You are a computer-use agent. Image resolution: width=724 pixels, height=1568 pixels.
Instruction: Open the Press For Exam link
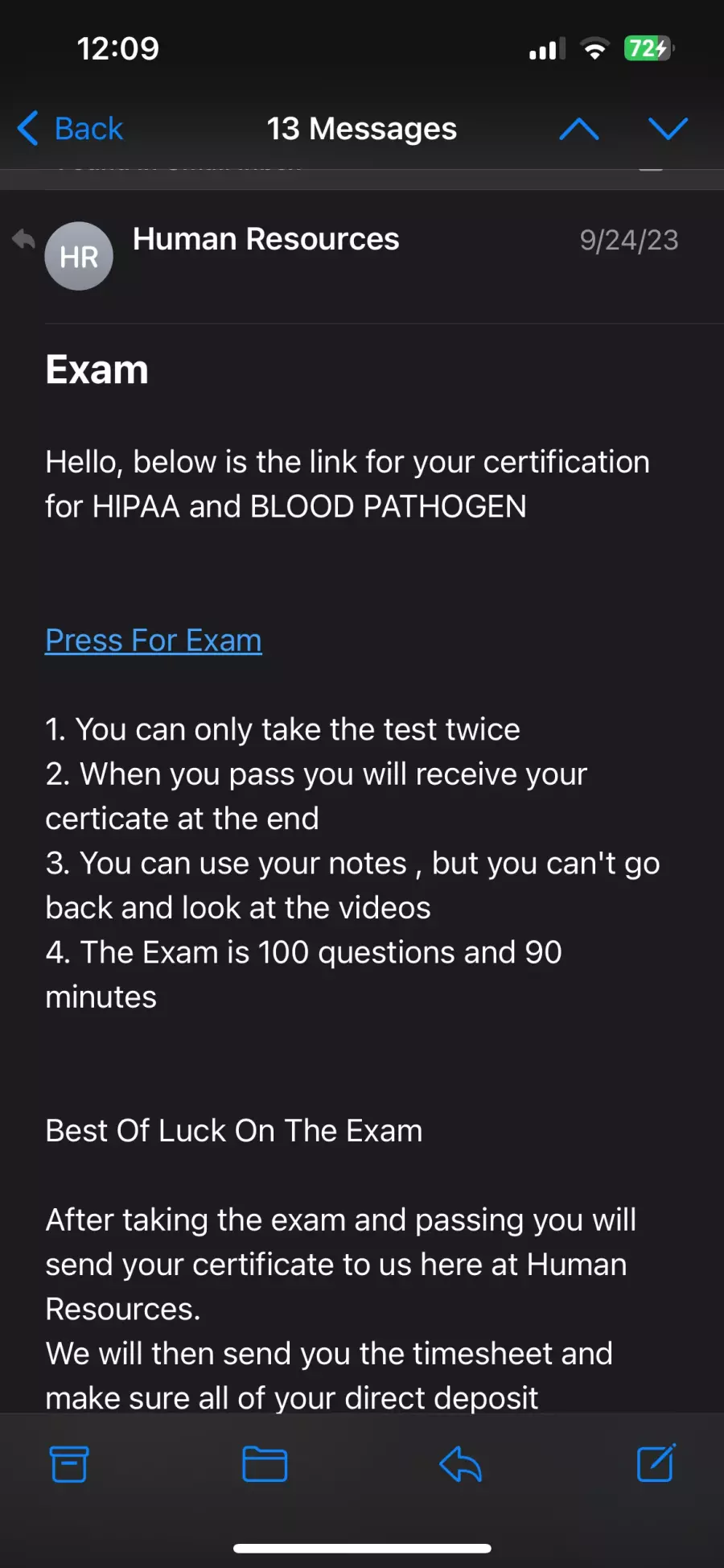click(x=154, y=641)
